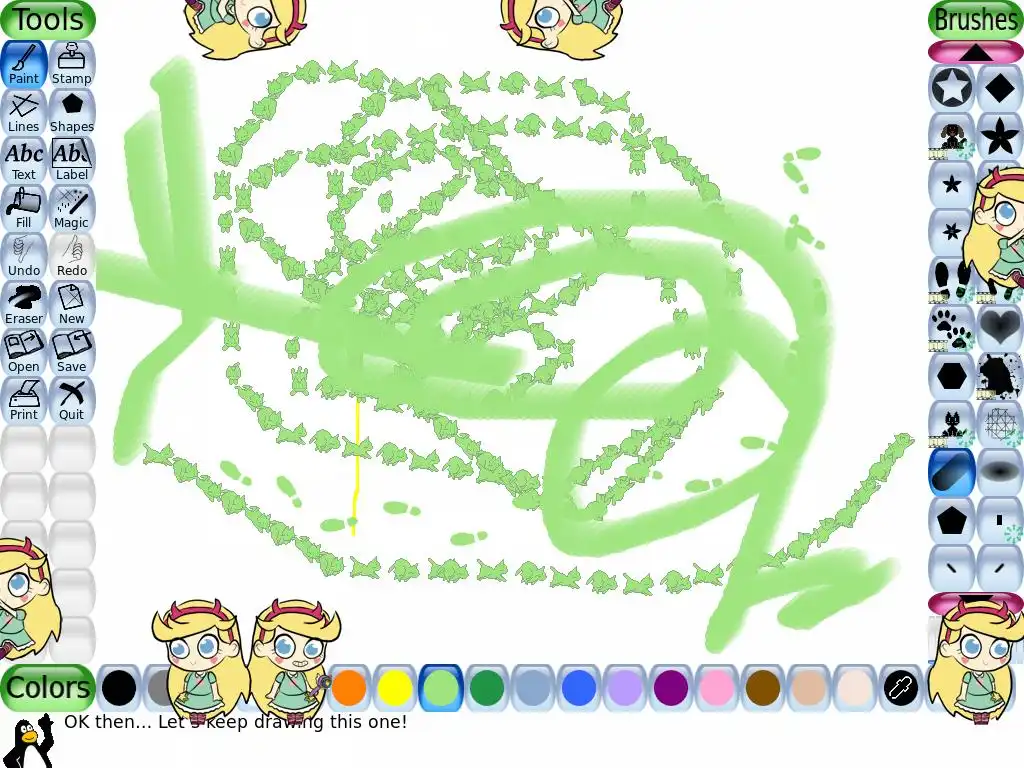Select the purple color swatch
The width and height of the screenshot is (1024, 768).
pyautogui.click(x=671, y=688)
